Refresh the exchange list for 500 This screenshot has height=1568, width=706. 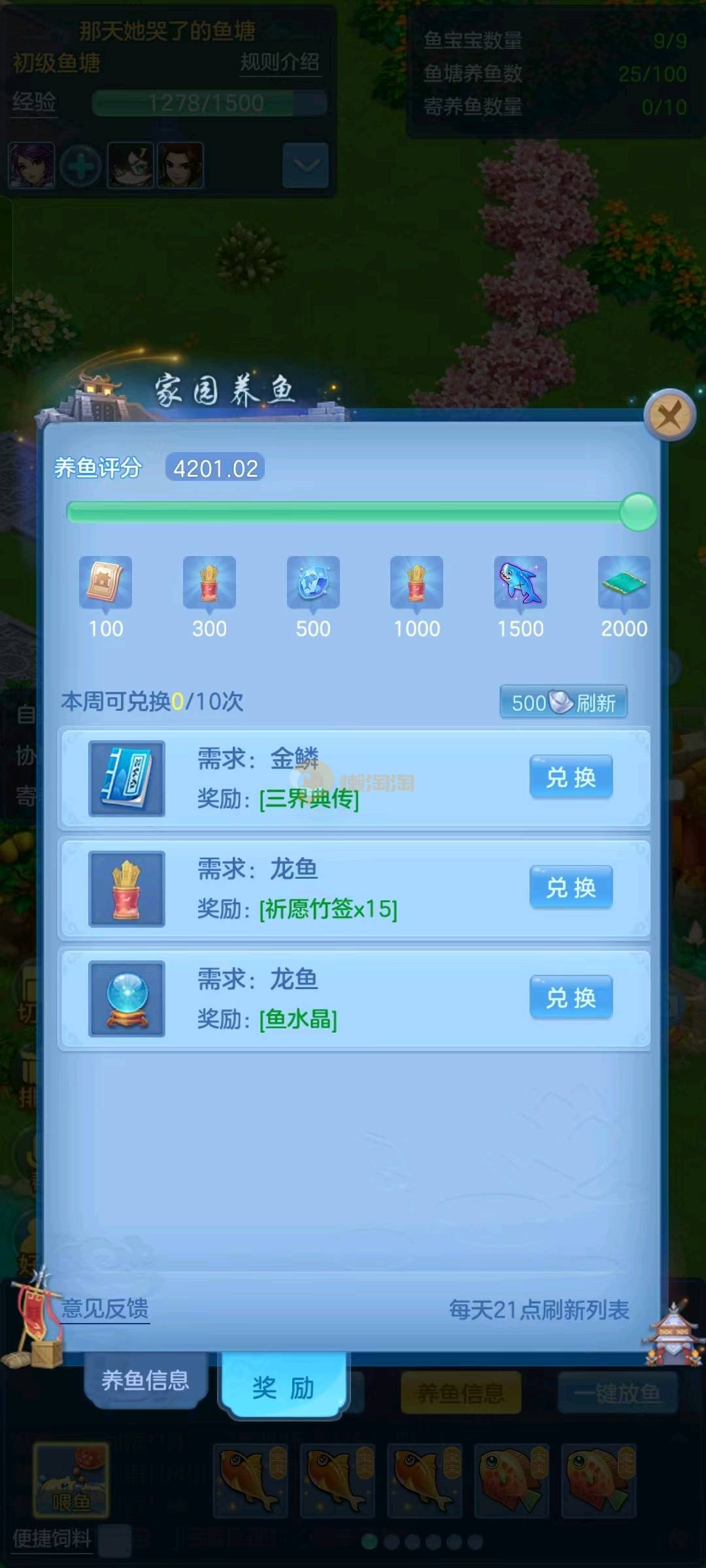pyautogui.click(x=563, y=702)
